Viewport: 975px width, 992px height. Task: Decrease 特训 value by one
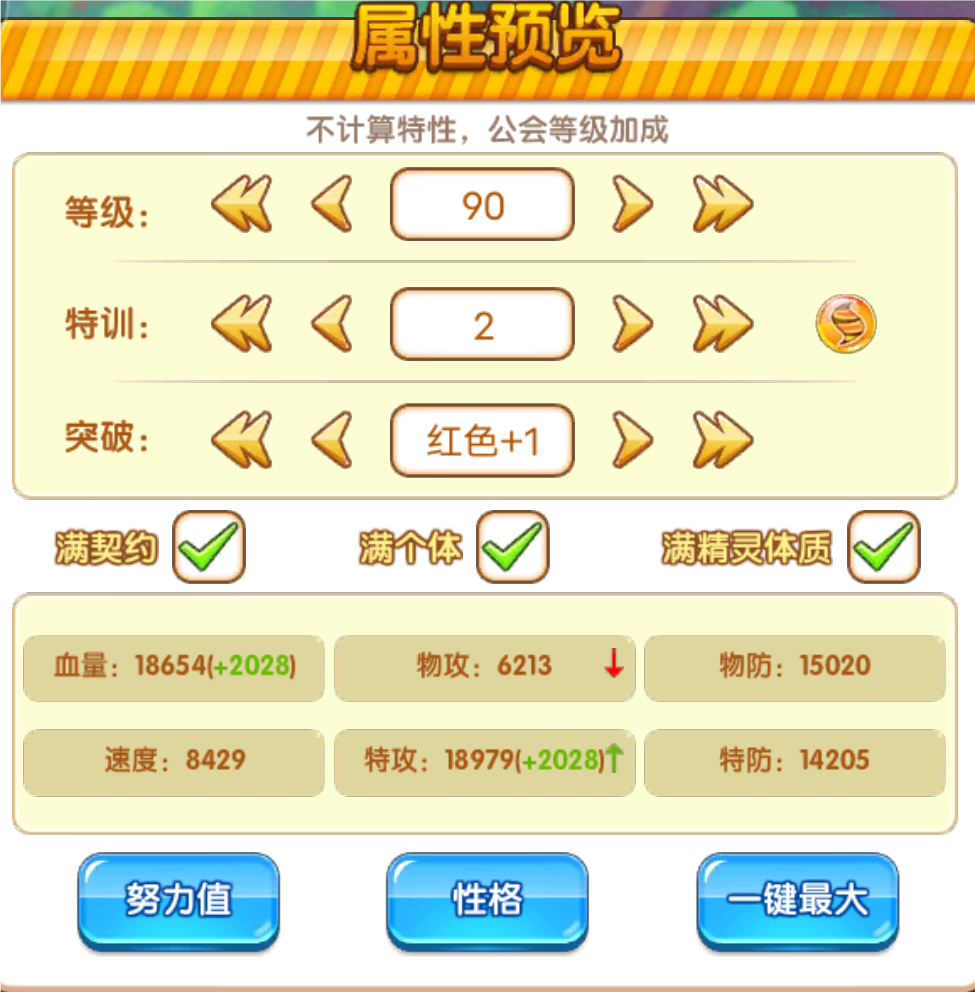(332, 324)
